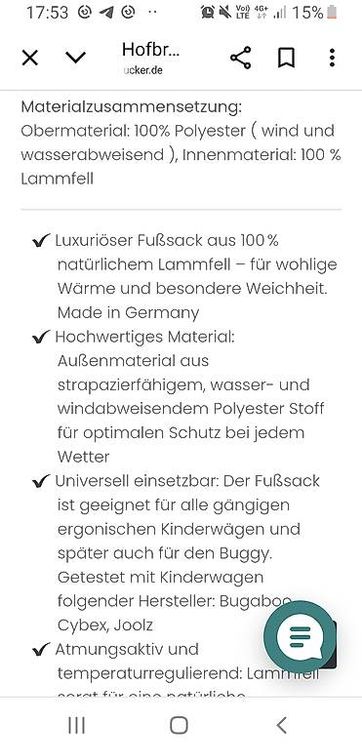Open the teal chat support bubble
Screen dimensions: 362x750
pos(300,637)
